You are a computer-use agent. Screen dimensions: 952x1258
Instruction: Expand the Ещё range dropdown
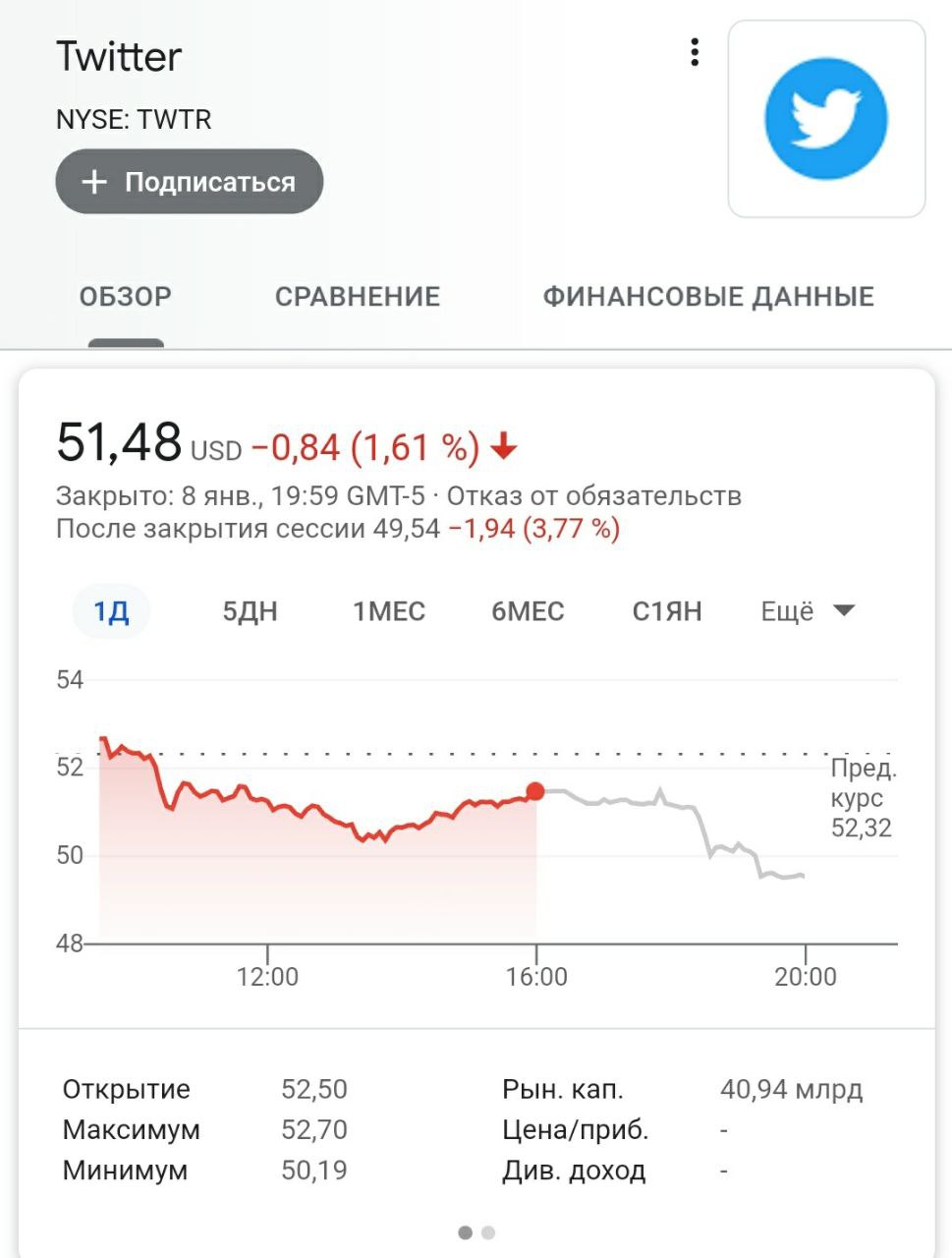tap(808, 611)
